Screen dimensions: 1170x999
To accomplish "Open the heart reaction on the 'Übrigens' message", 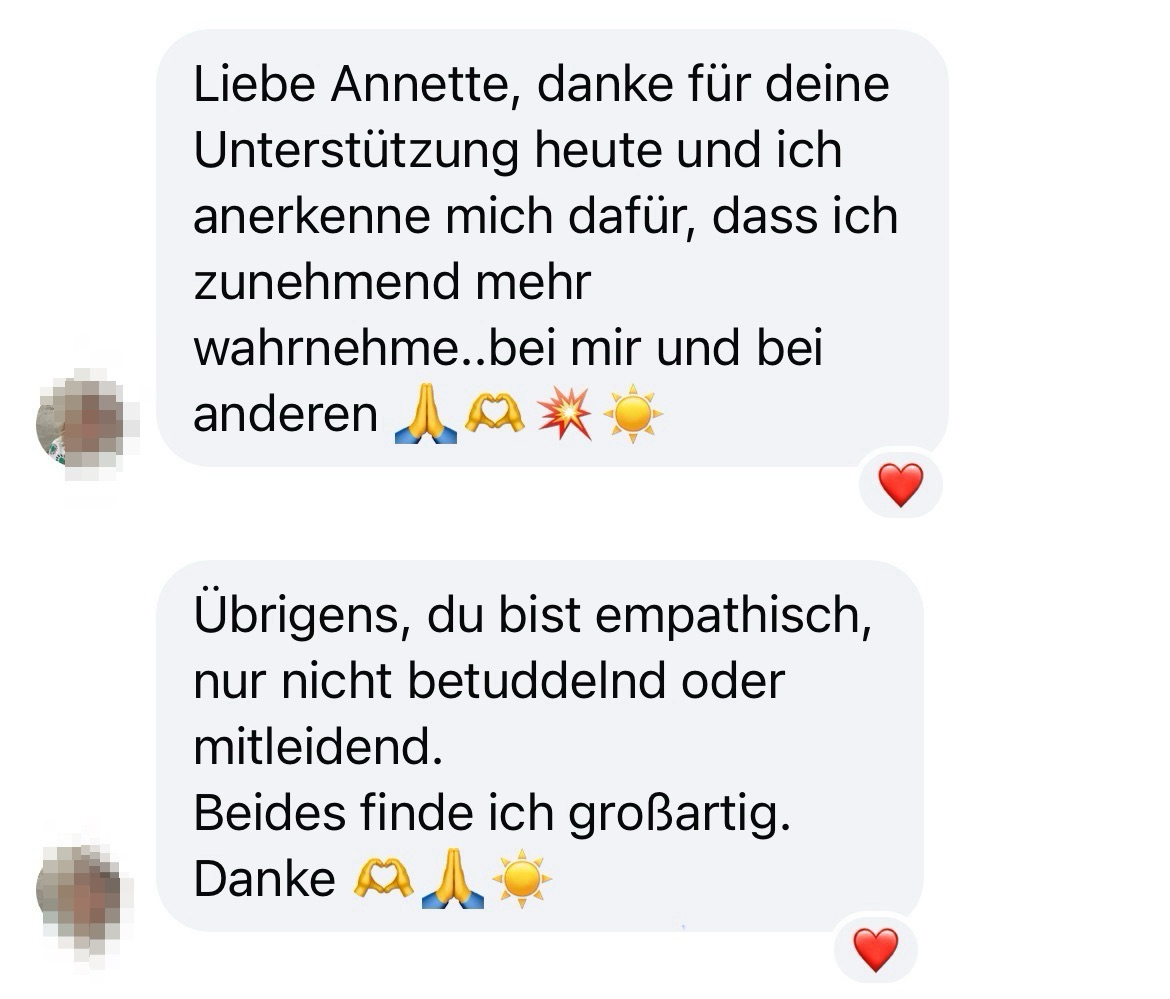I will point(875,949).
